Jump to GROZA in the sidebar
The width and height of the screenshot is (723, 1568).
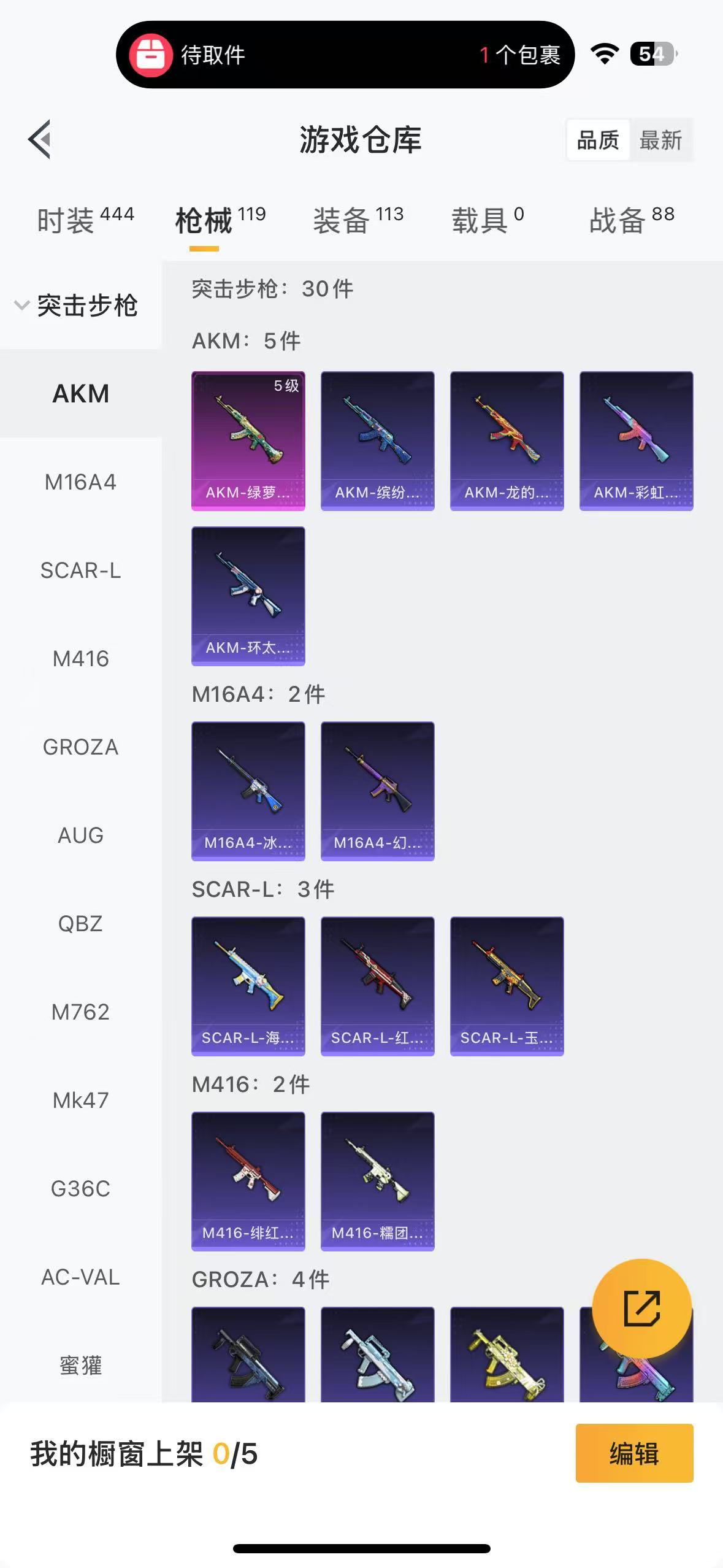pyautogui.click(x=80, y=747)
